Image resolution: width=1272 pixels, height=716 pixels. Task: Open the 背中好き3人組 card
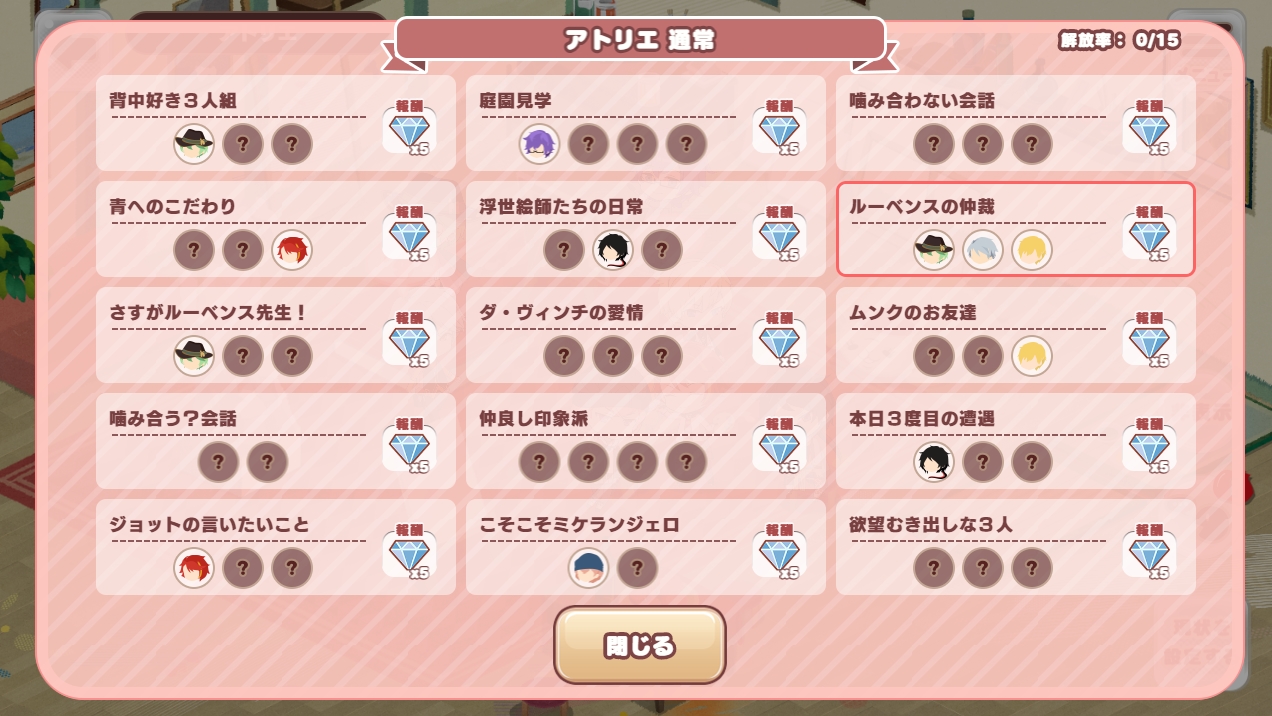pos(275,123)
